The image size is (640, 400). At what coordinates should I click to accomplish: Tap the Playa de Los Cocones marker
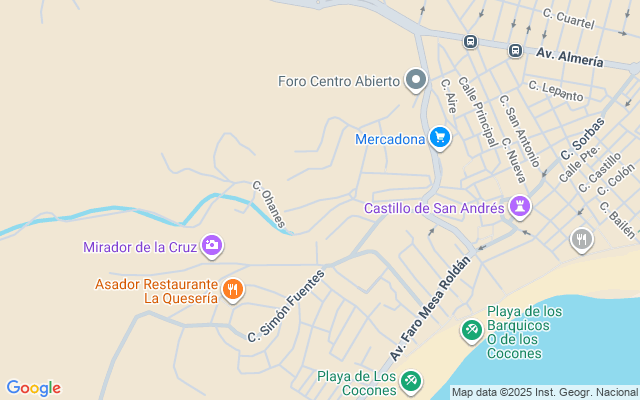[x=410, y=381]
